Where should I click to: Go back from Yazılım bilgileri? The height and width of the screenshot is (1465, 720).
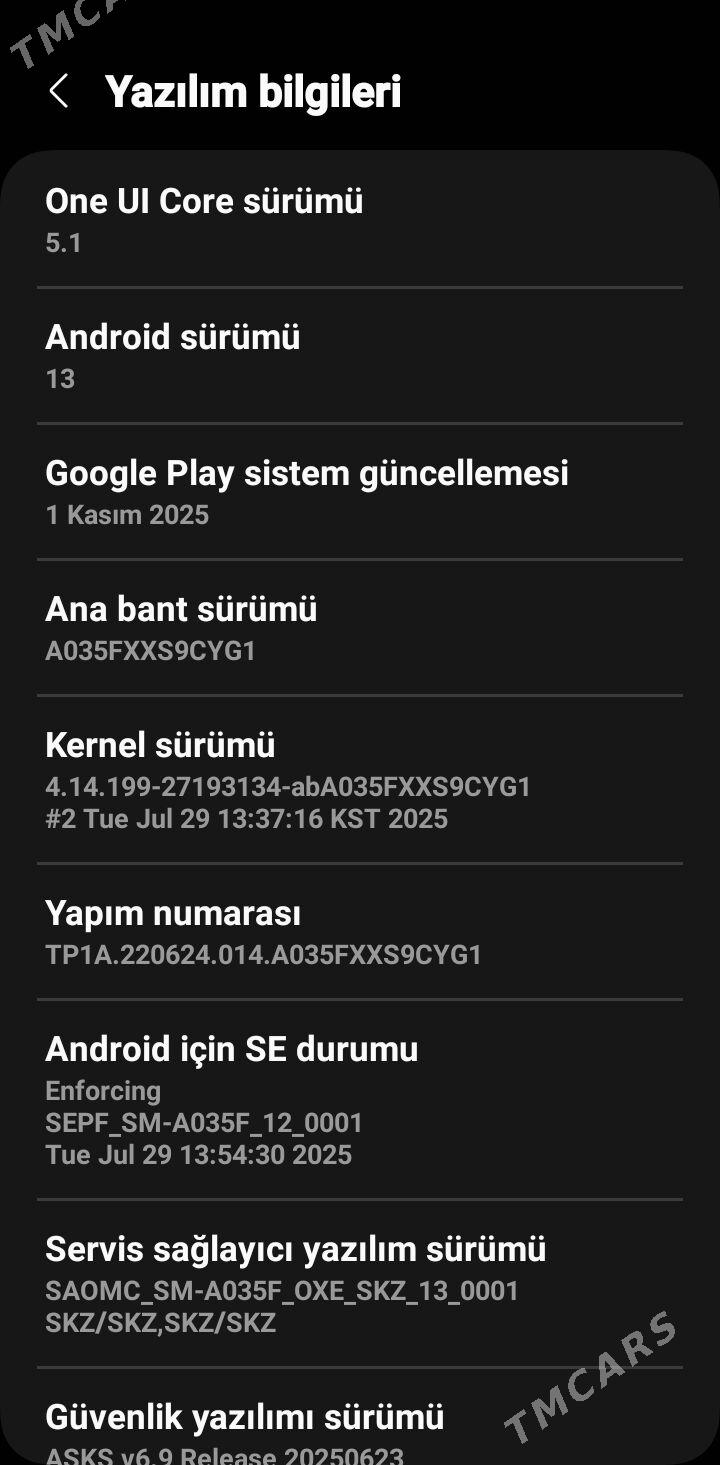[58, 91]
